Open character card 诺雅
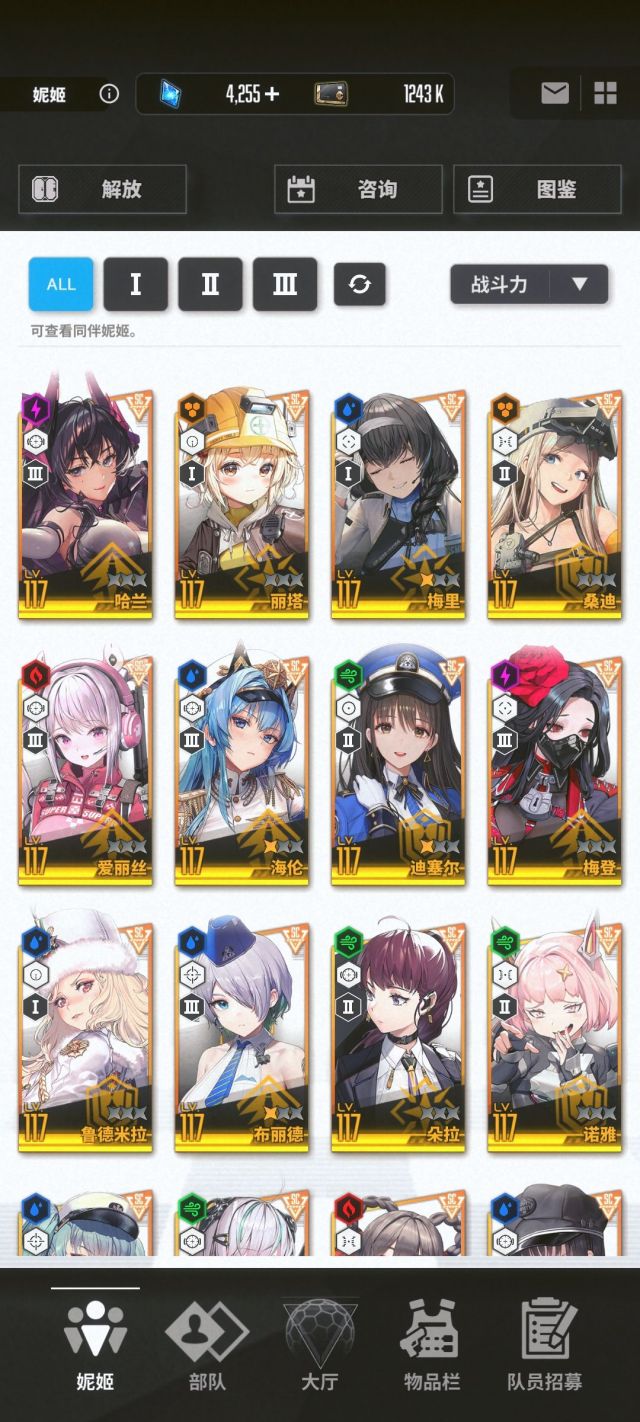Viewport: 640px width, 1422px height. (555, 1037)
